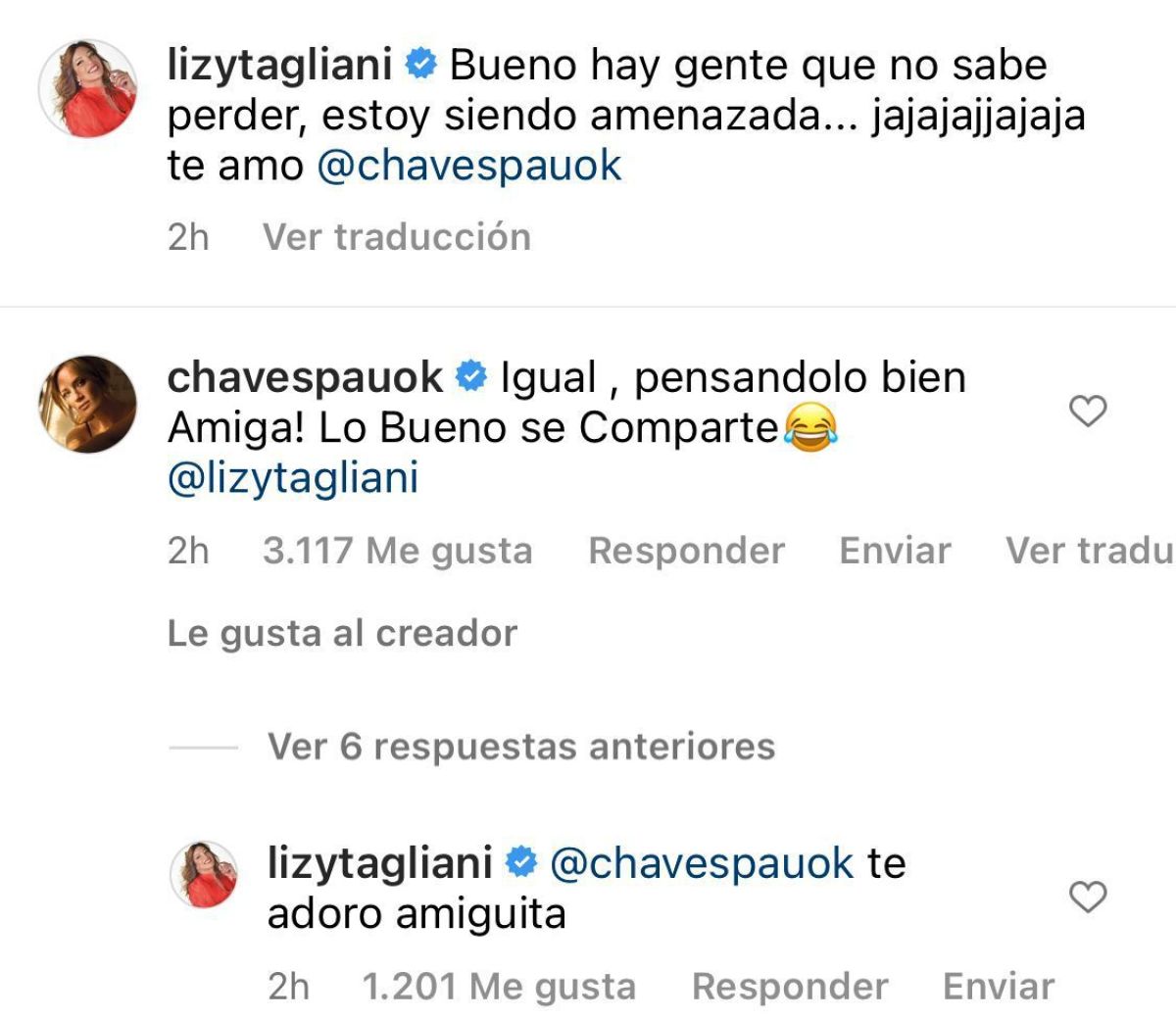Screen dimensions: 1176x1019
Task: Expand Ver 6 respuestas anteriores
Action: (x=520, y=747)
